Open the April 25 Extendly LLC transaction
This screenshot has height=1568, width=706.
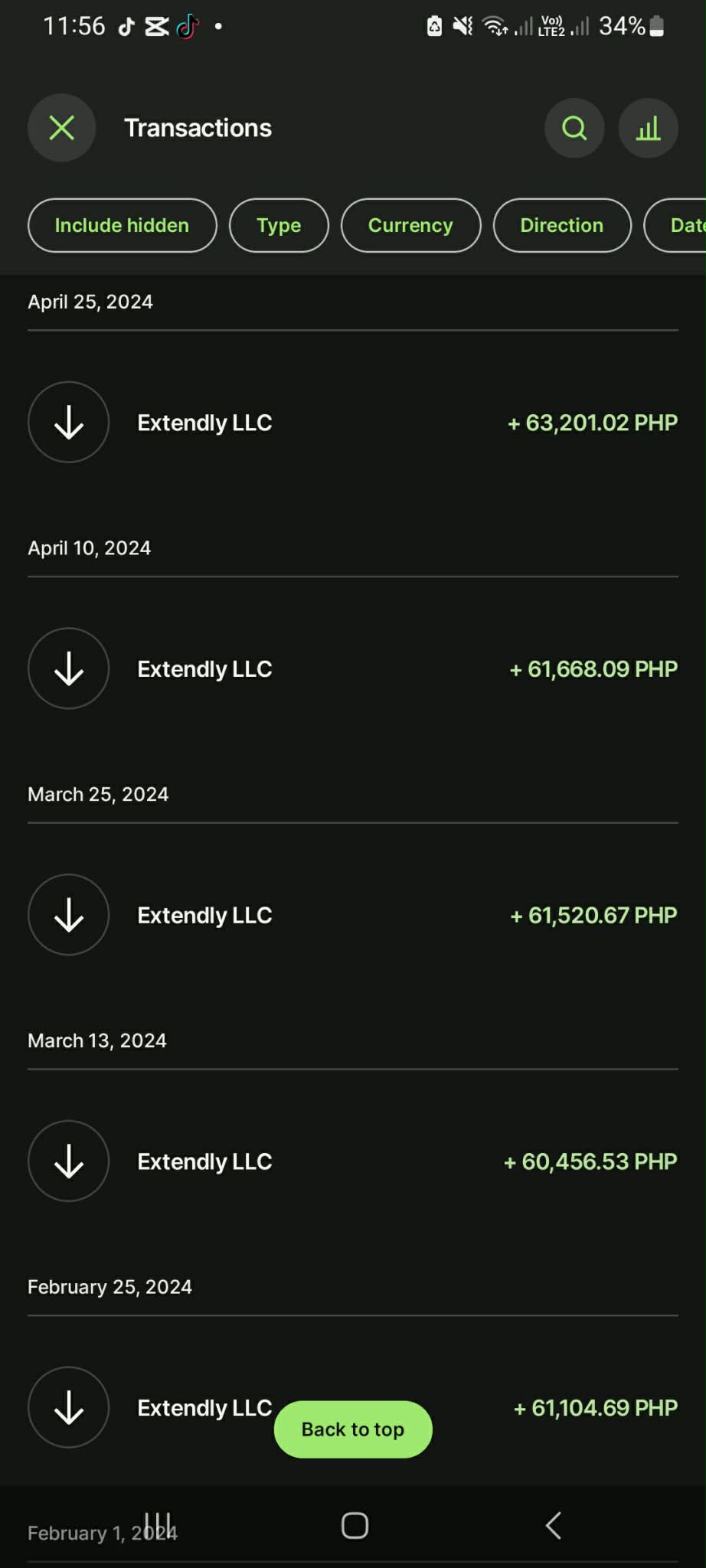[352, 423]
